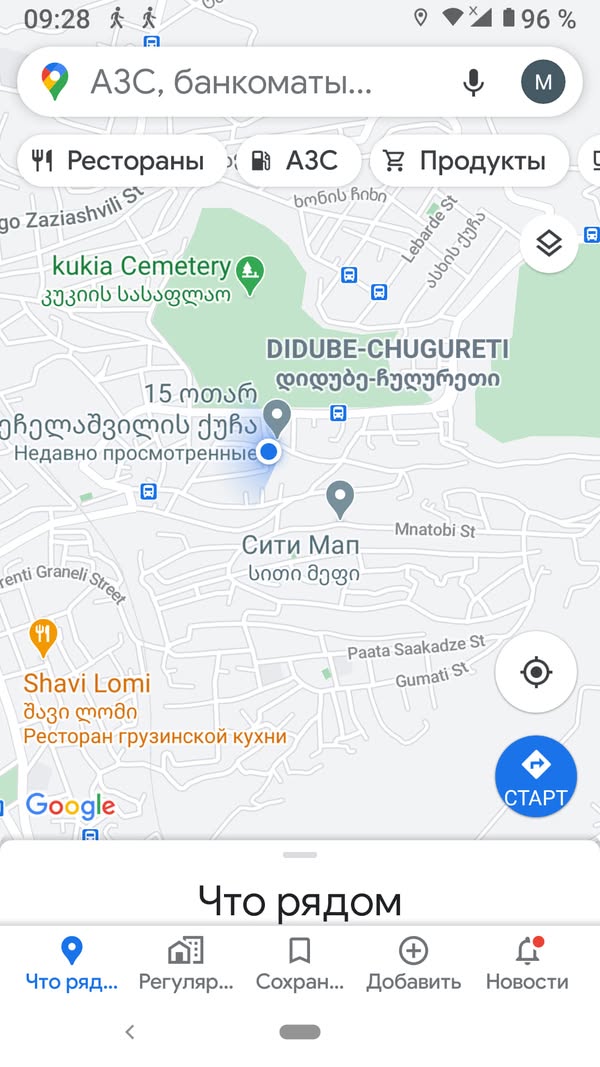
Task: Select the Рестораны chip
Action: coord(120,161)
